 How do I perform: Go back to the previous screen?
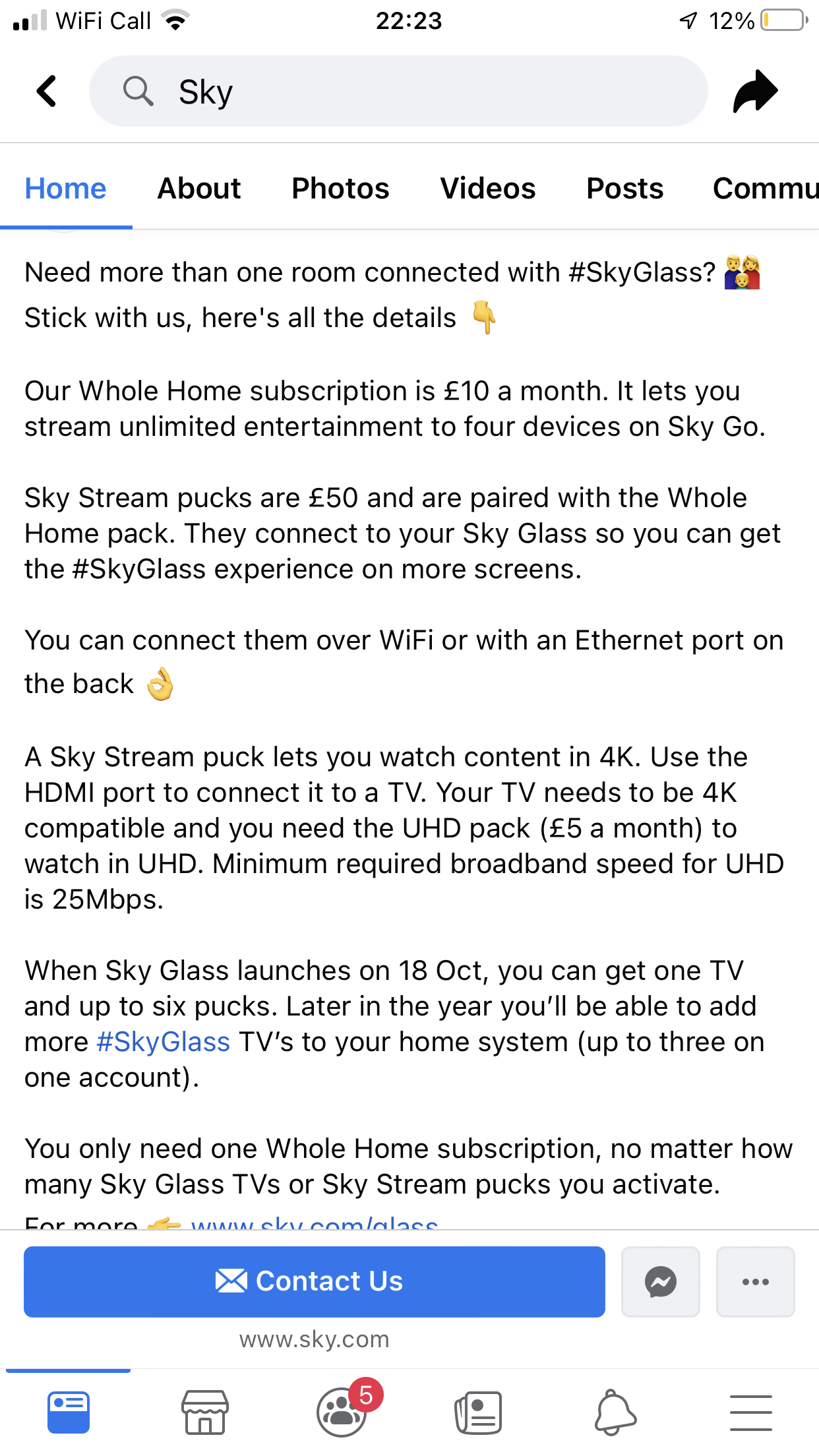(46, 91)
